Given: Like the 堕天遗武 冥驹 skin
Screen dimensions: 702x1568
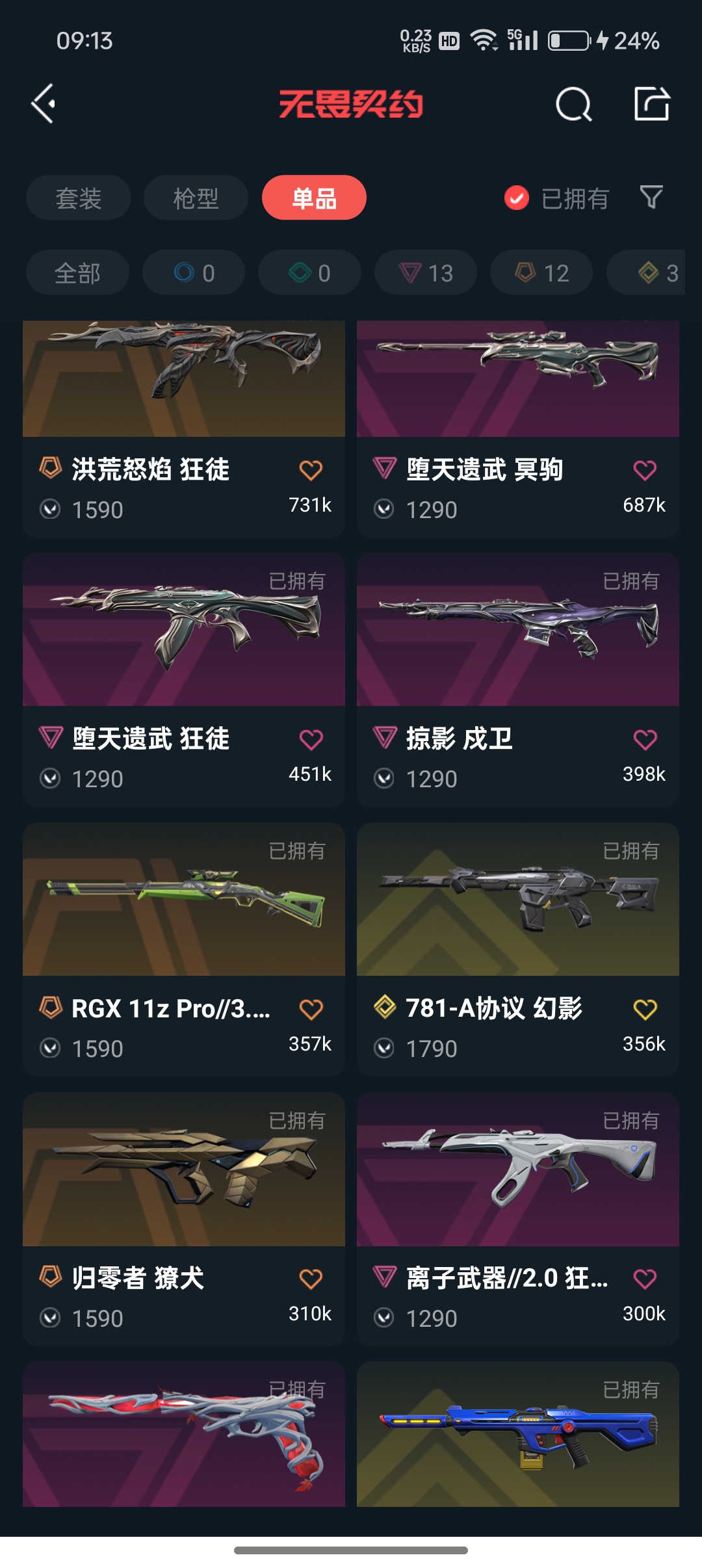Looking at the screenshot, I should [645, 470].
